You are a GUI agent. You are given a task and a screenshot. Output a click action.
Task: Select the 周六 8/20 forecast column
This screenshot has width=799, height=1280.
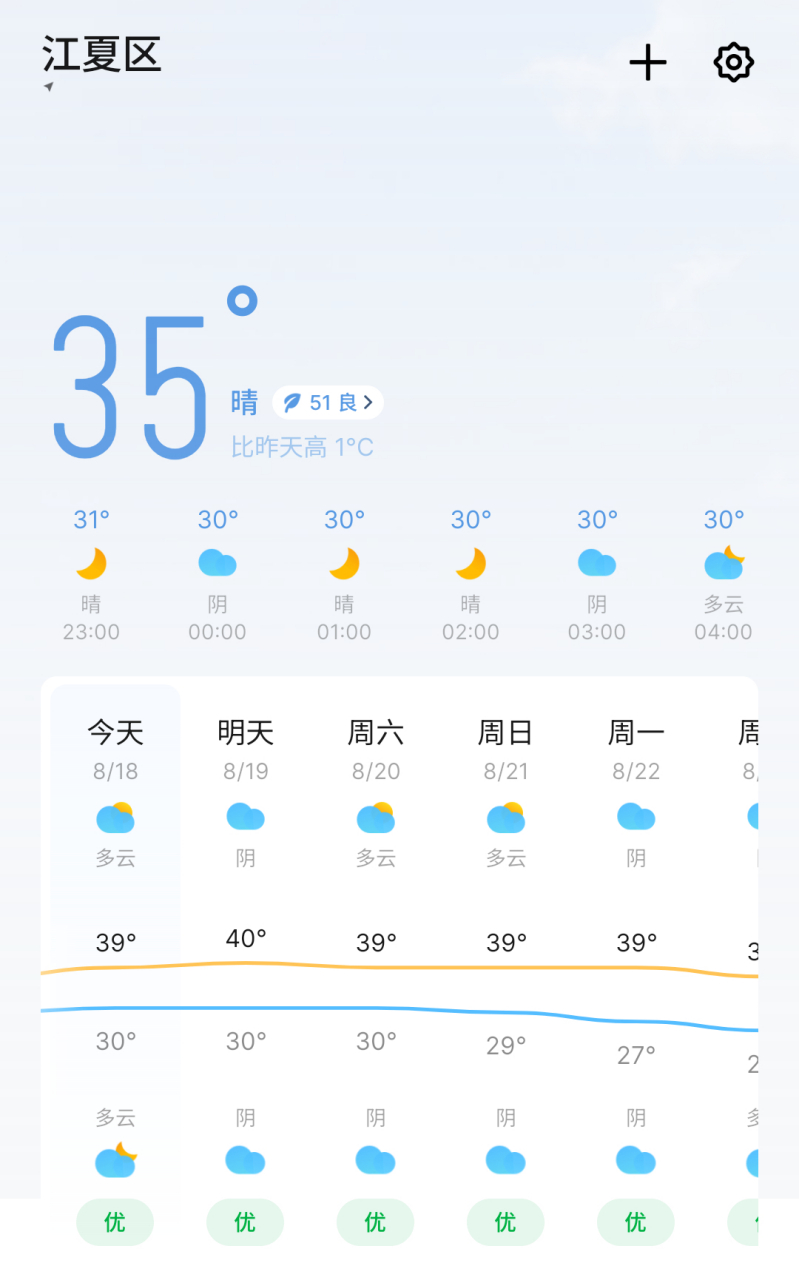tap(375, 733)
